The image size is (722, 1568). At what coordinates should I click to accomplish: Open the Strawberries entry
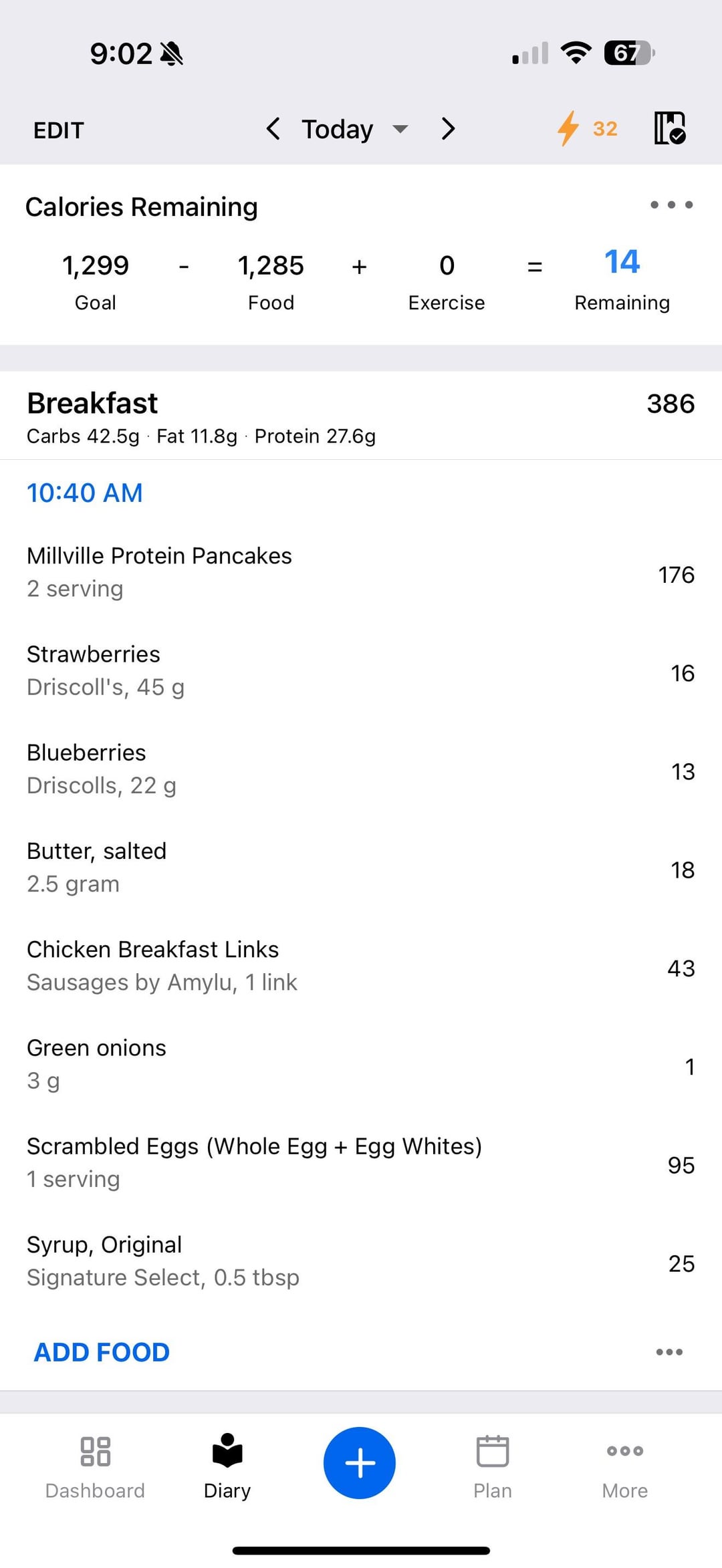(x=361, y=671)
